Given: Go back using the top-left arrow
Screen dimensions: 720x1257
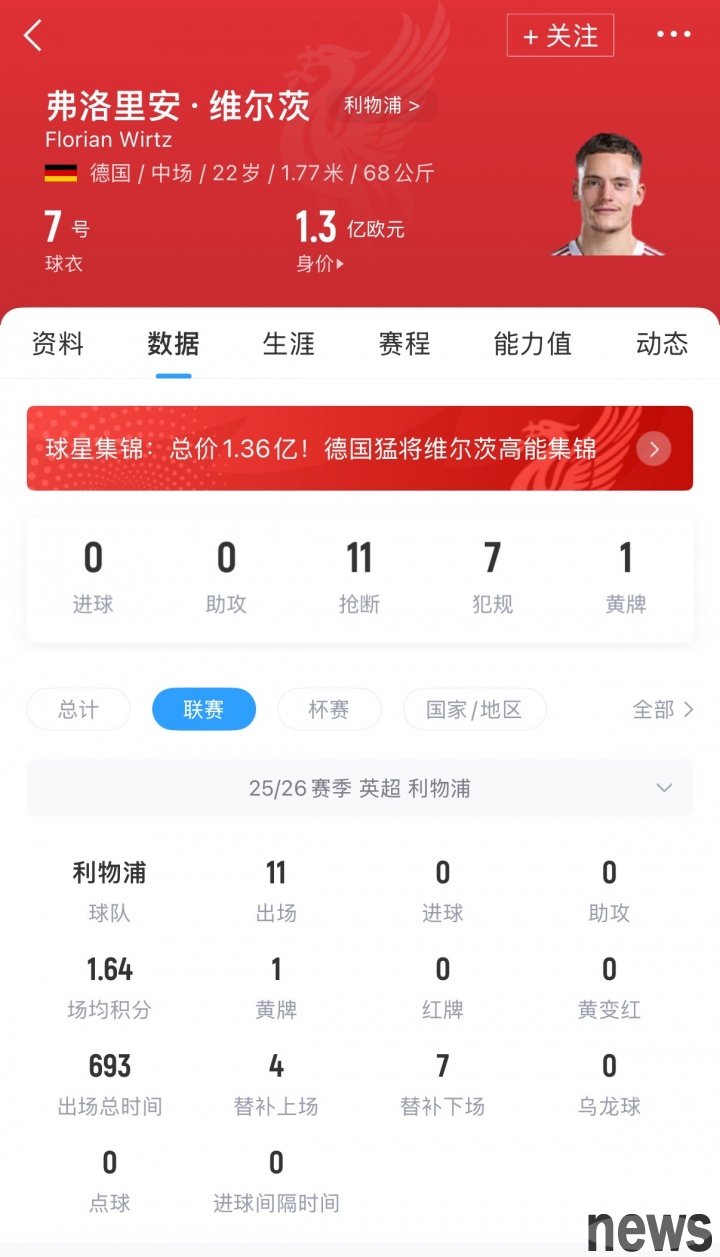Looking at the screenshot, I should pos(33,36).
